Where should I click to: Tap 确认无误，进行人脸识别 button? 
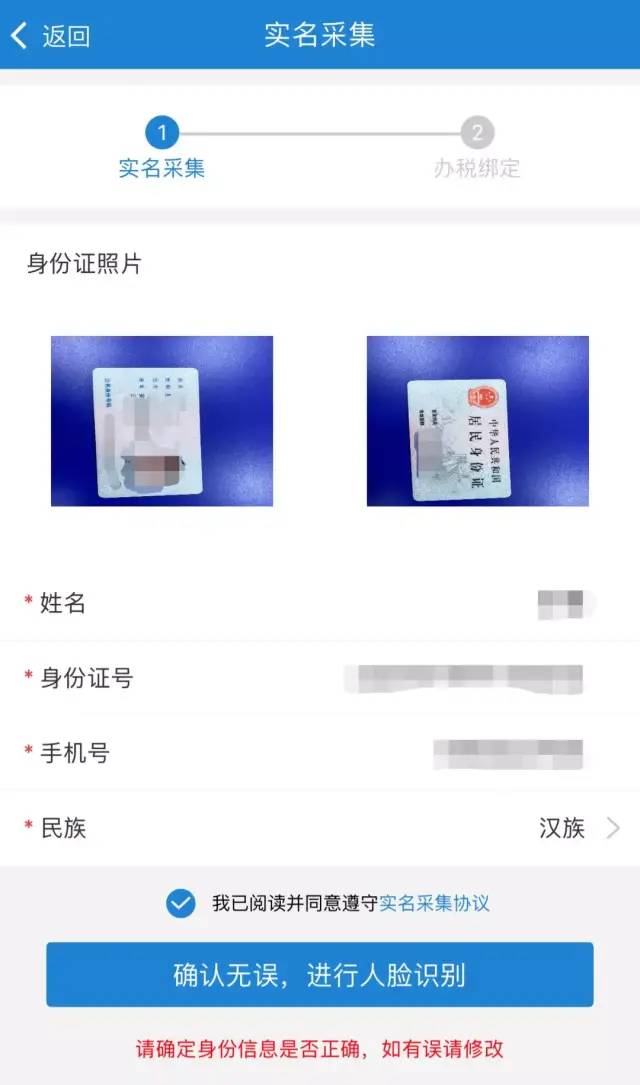click(x=320, y=974)
